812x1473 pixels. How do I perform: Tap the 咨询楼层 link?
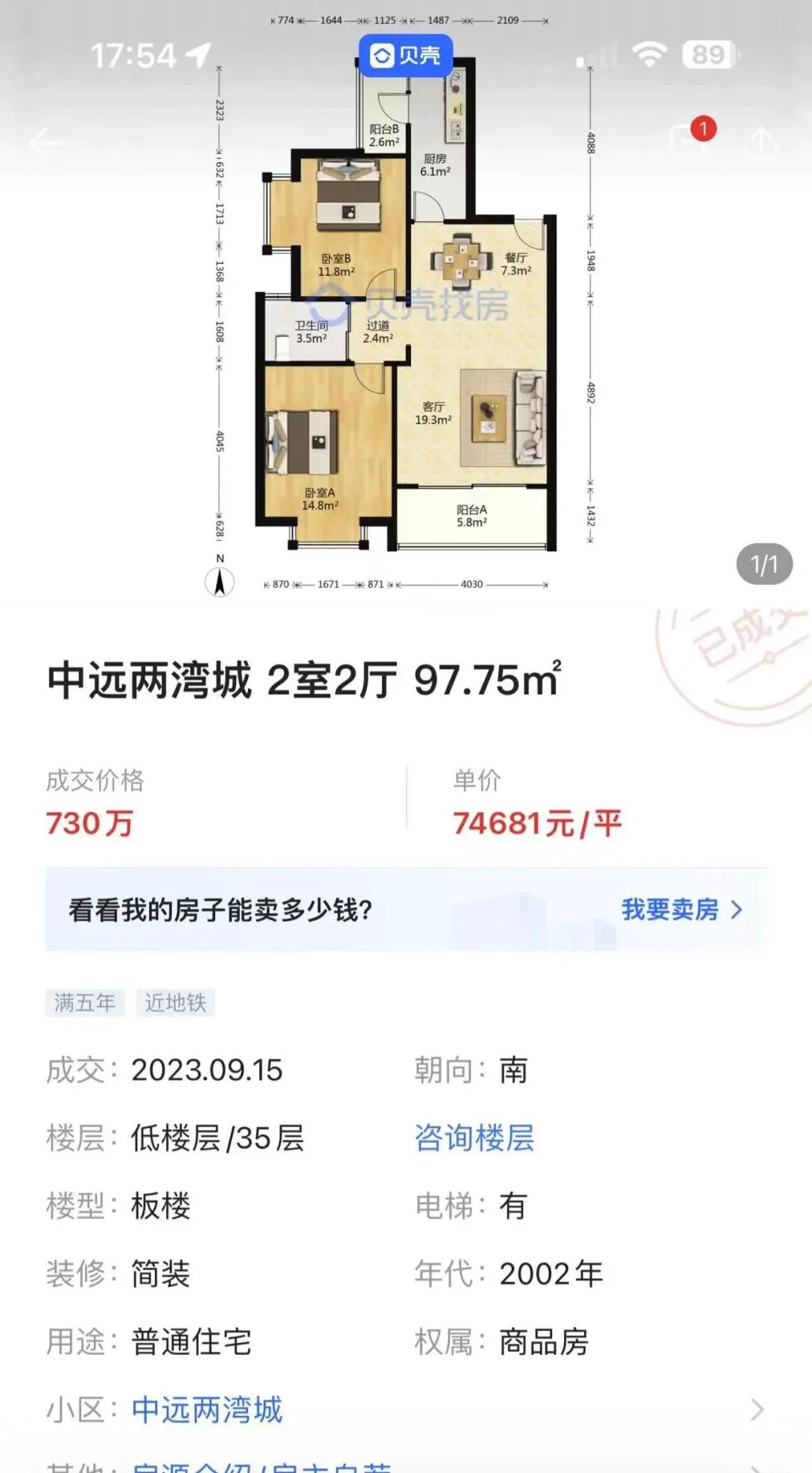pyautogui.click(x=474, y=1138)
